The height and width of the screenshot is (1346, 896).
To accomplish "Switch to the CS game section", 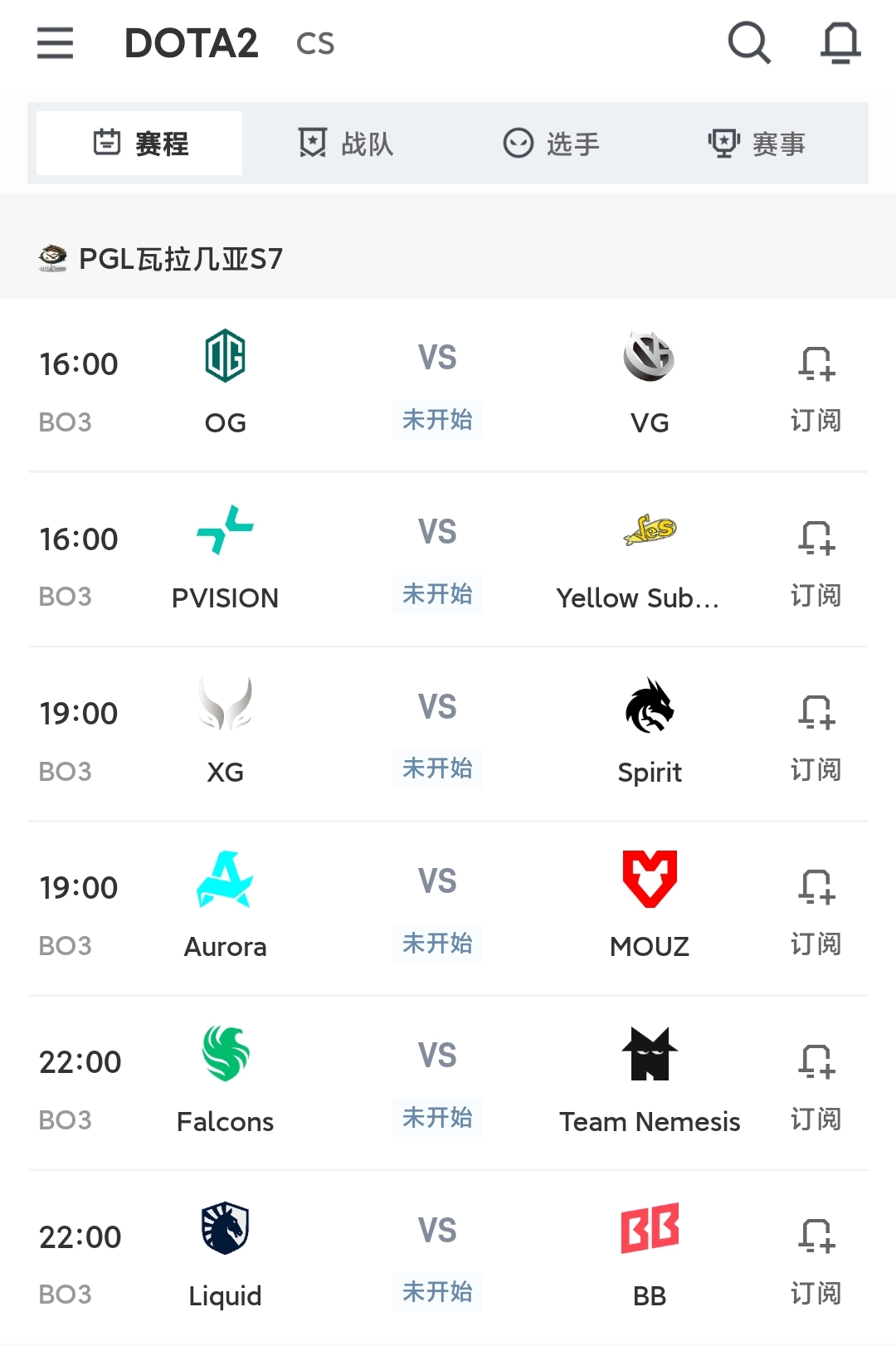I will [x=315, y=44].
